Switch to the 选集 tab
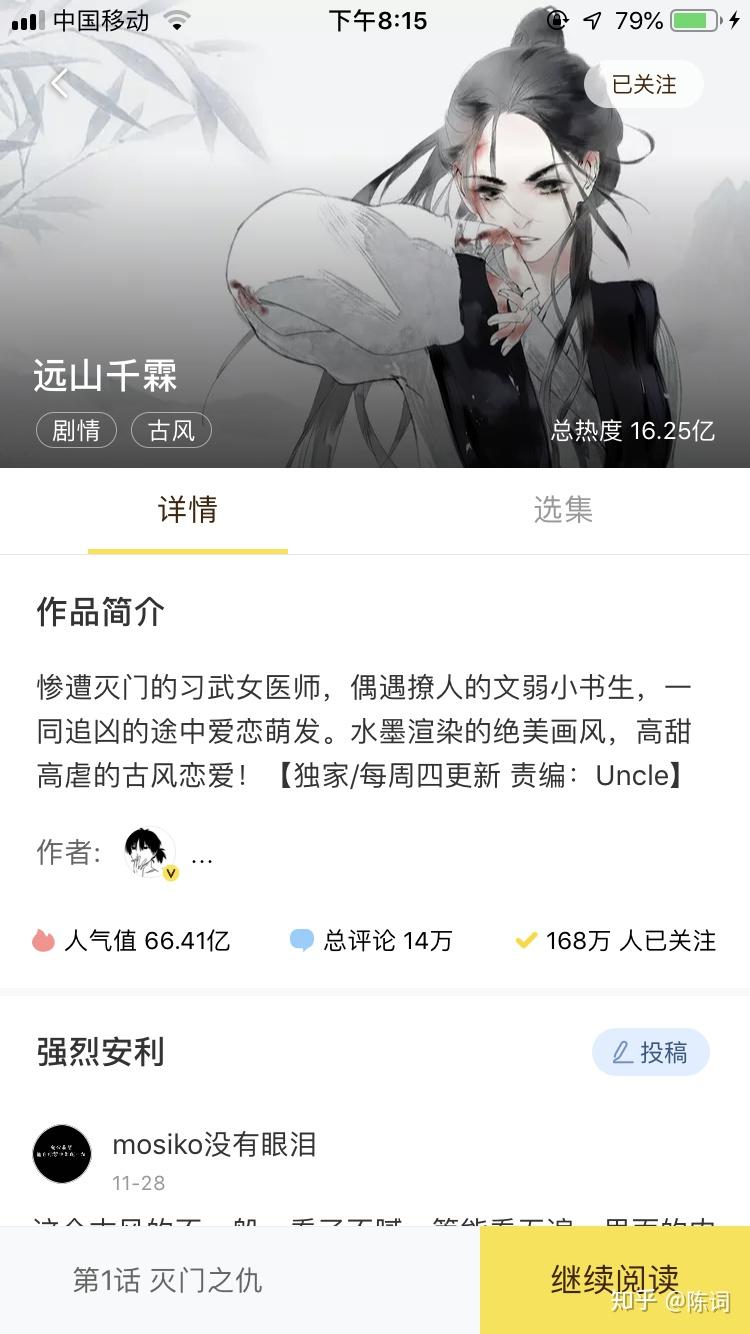The width and height of the screenshot is (750, 1334). click(x=563, y=510)
